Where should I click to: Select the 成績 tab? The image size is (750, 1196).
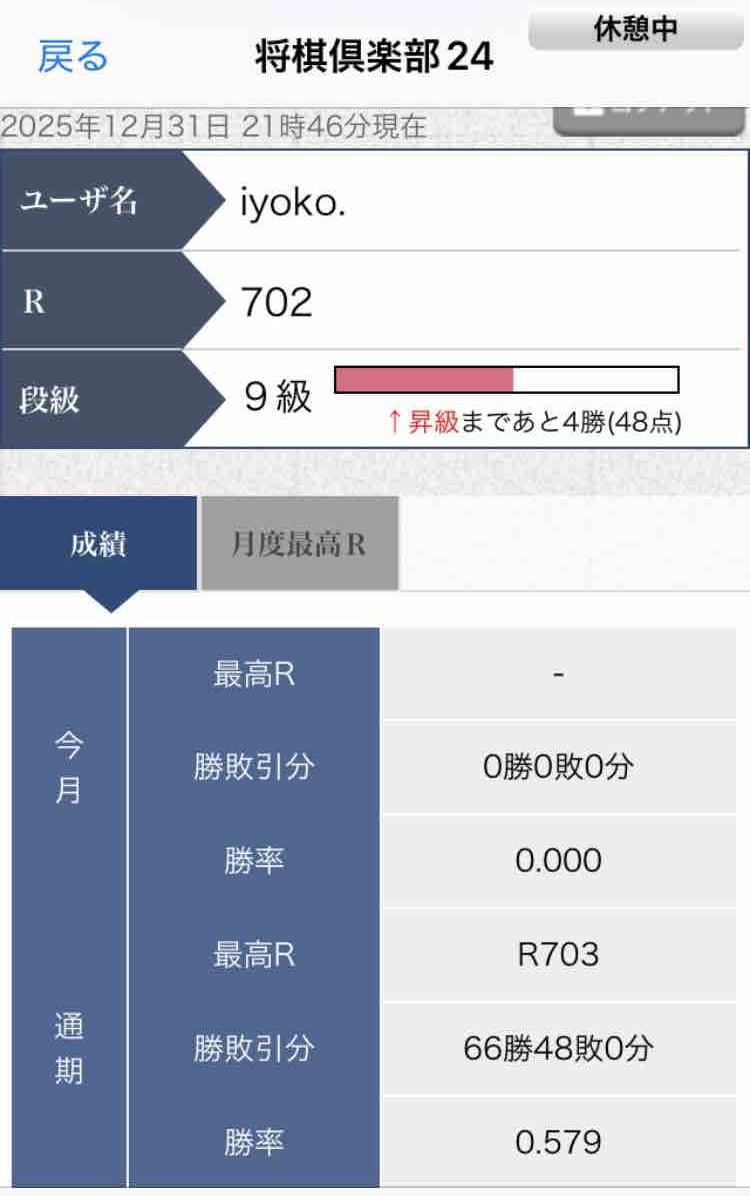coord(98,544)
